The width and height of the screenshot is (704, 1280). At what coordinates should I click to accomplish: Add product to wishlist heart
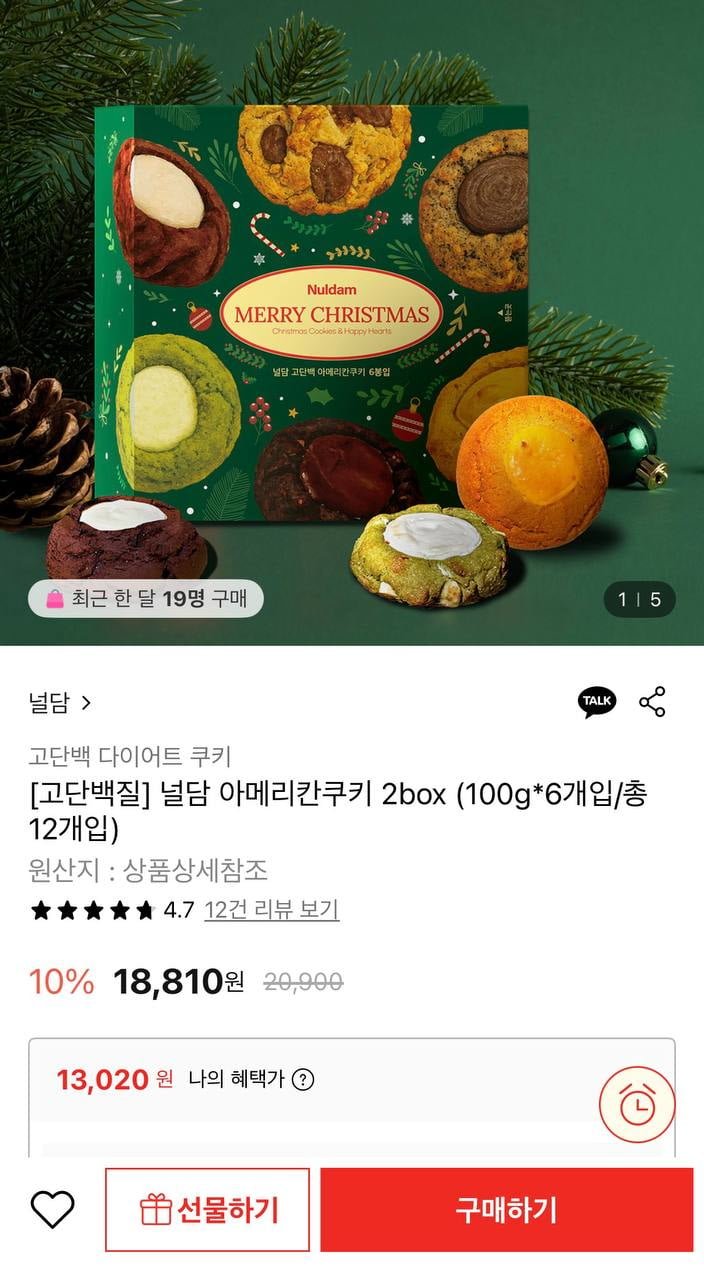point(52,1210)
